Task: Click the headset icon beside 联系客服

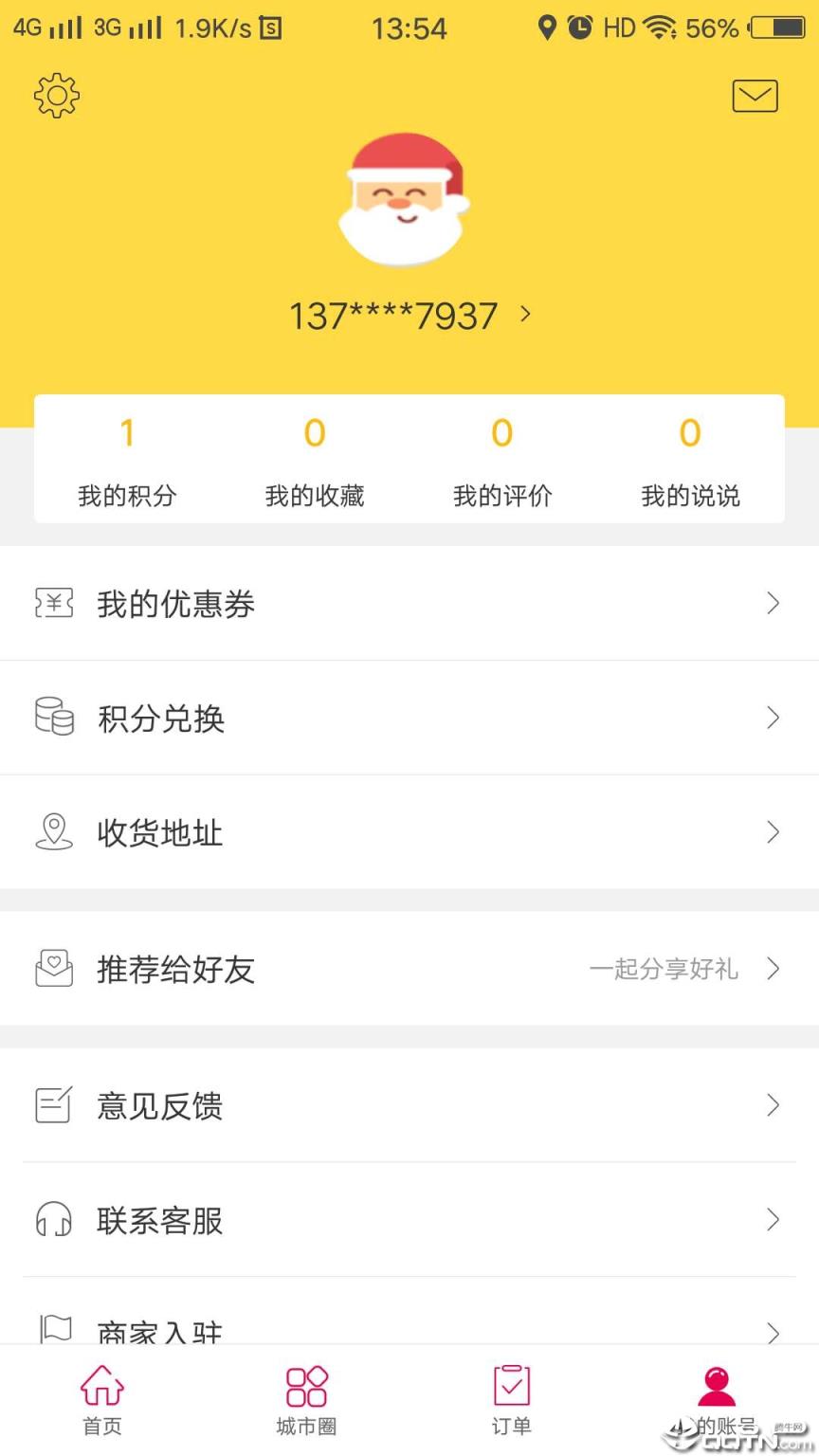Action: 54,1220
